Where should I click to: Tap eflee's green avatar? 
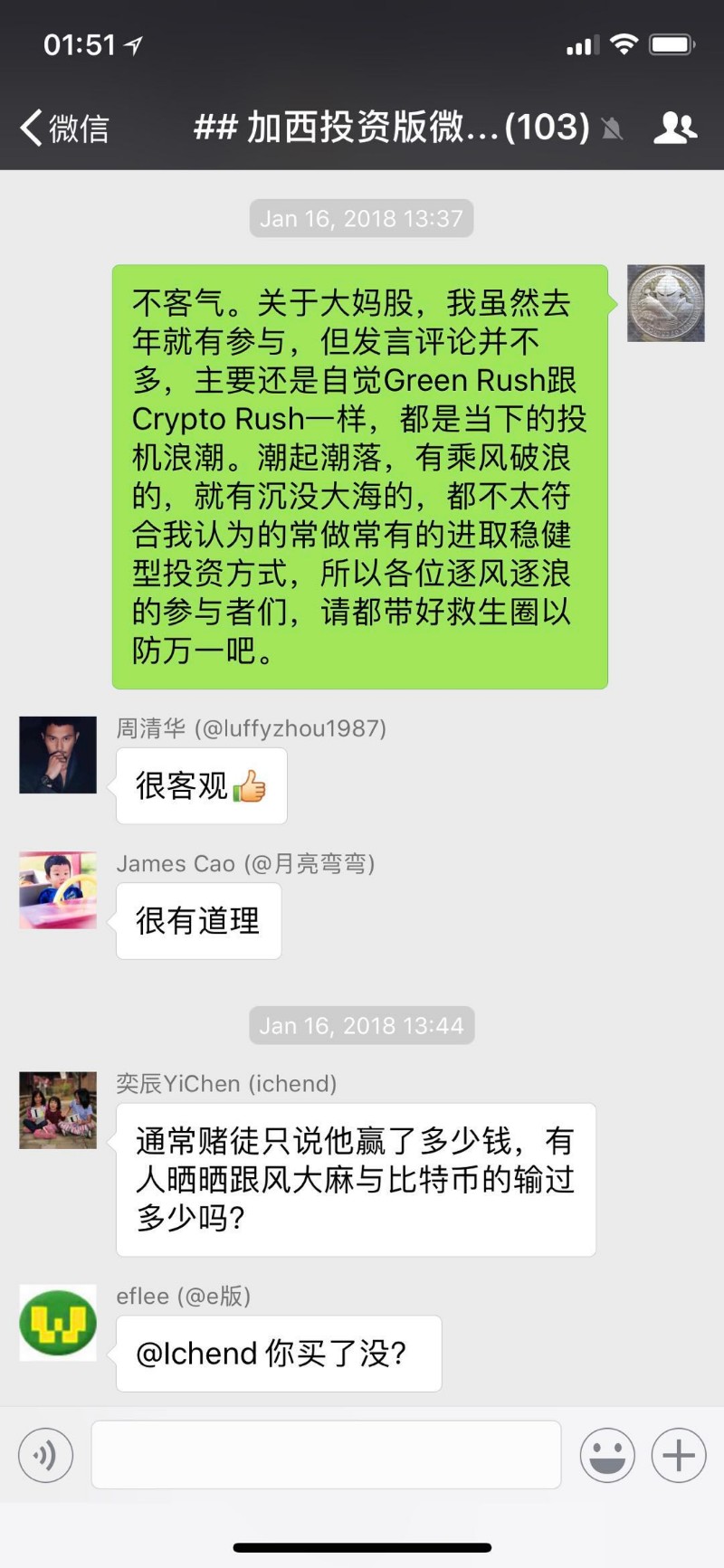point(58,1323)
